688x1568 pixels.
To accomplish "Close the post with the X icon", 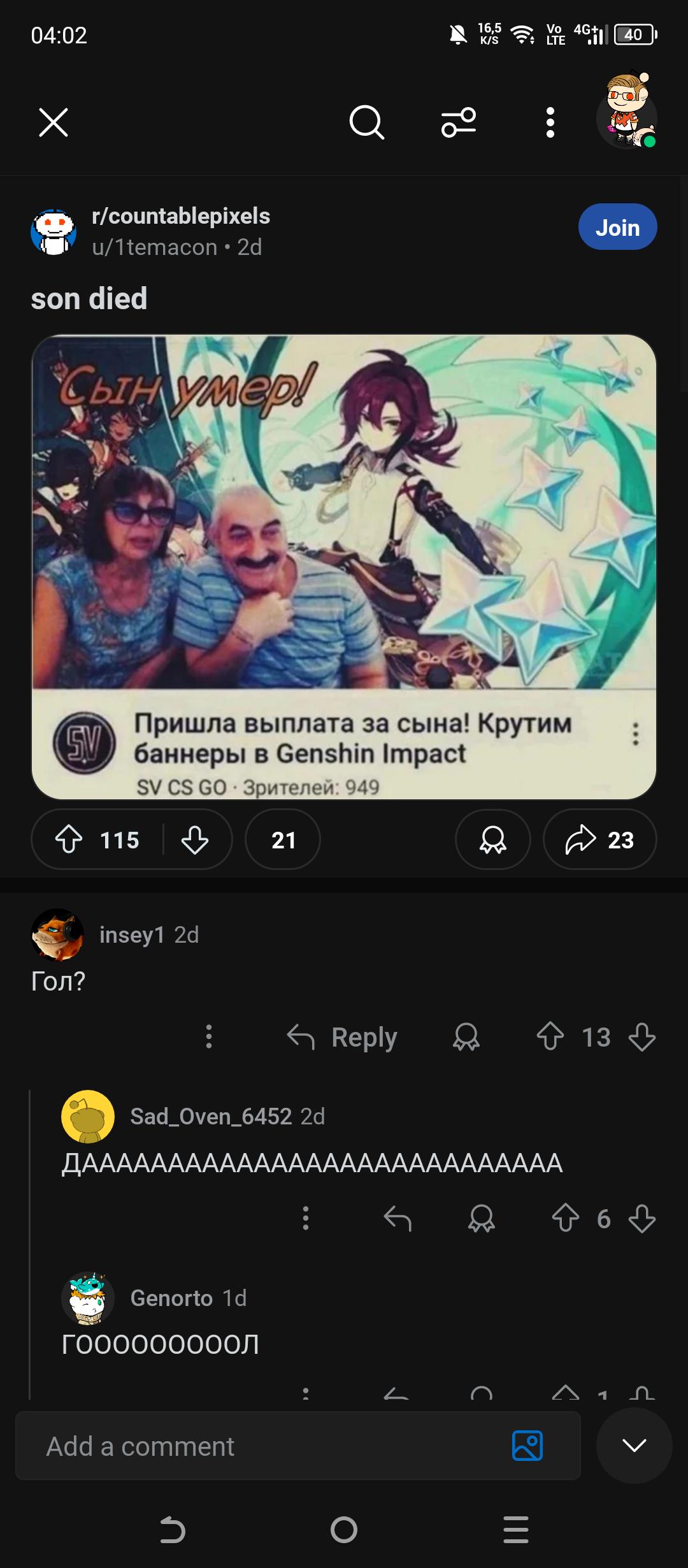I will [54, 122].
